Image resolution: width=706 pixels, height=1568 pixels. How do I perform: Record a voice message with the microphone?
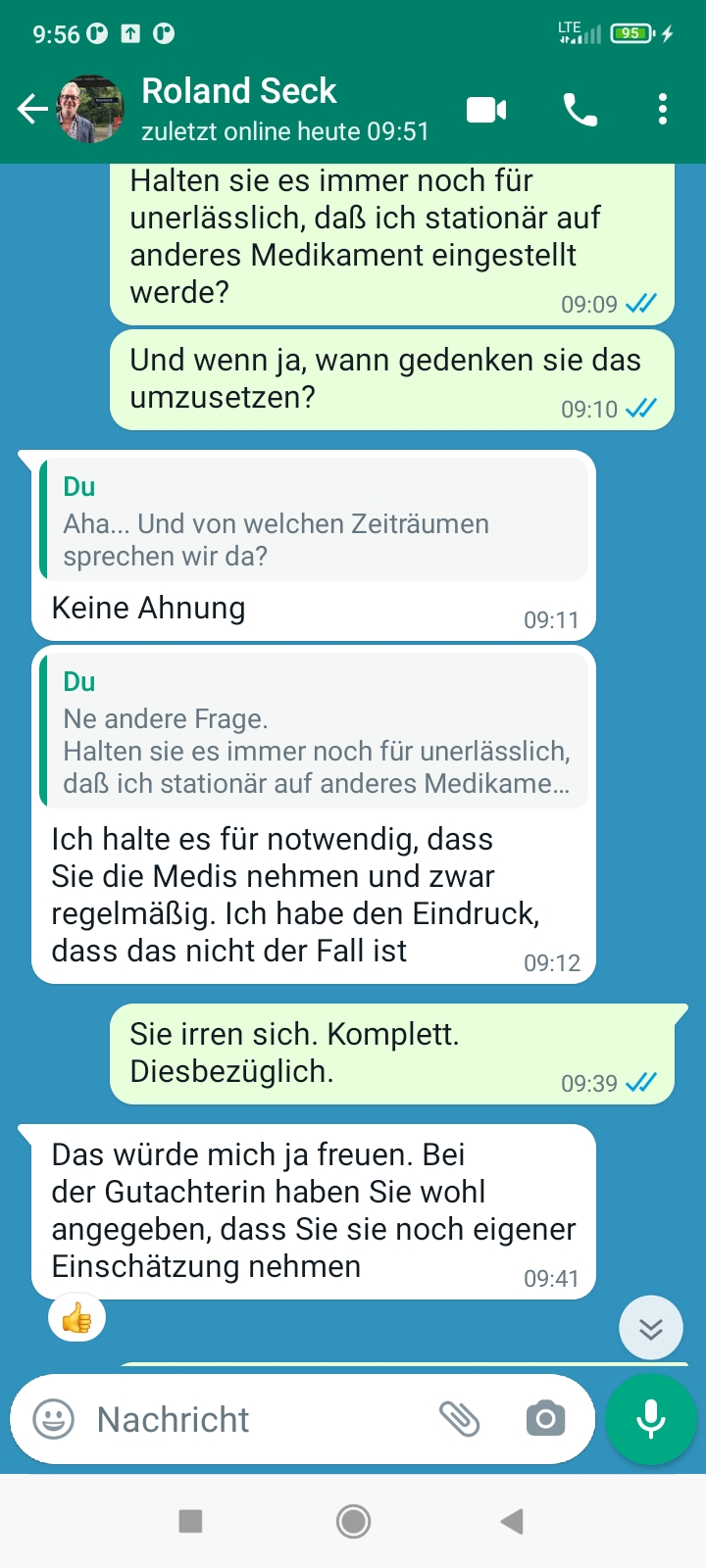point(651,1418)
